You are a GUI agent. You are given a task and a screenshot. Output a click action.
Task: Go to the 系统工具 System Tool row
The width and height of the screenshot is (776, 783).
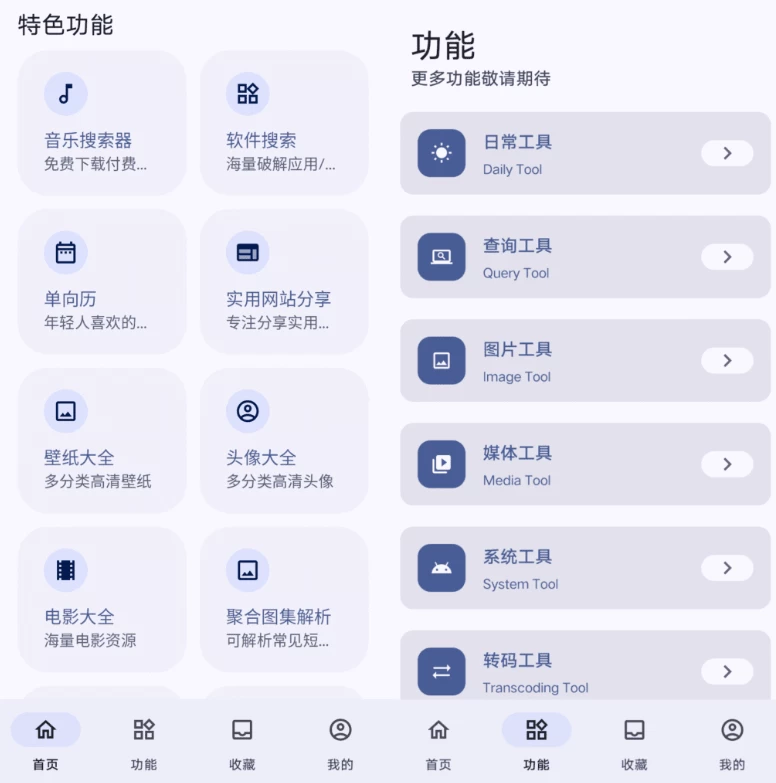(x=585, y=568)
